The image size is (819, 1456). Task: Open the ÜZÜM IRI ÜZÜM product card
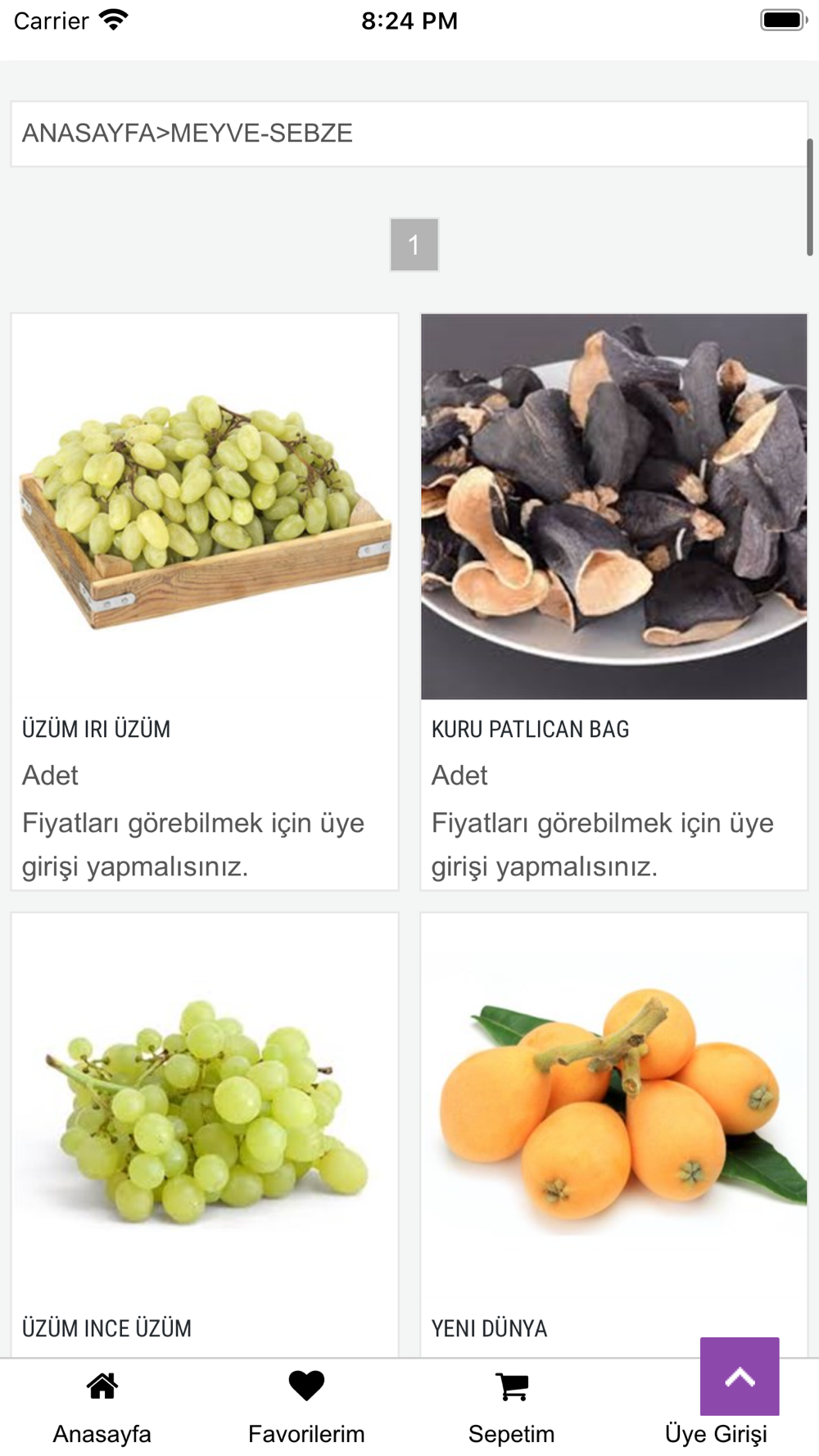coord(205,601)
